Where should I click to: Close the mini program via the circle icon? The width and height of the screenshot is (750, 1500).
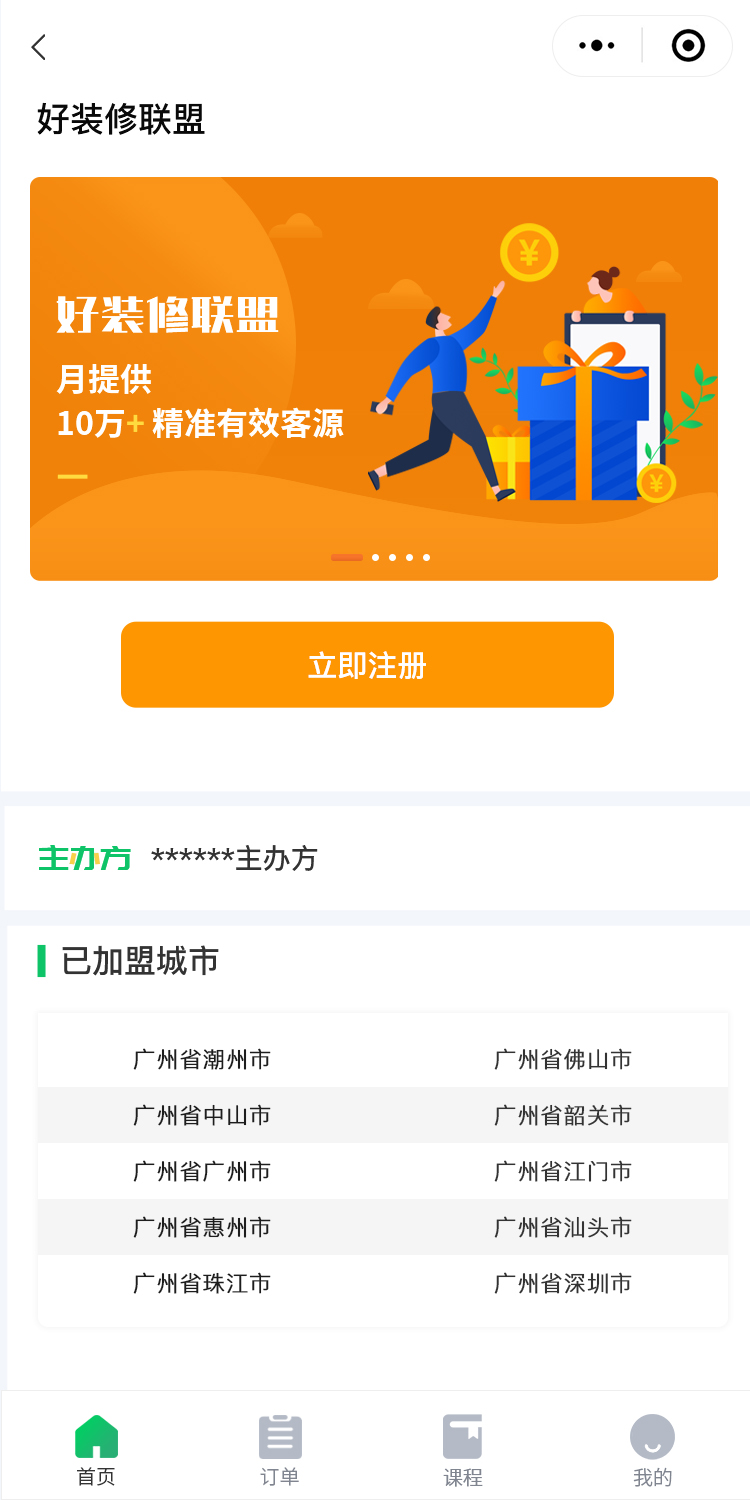coord(688,46)
